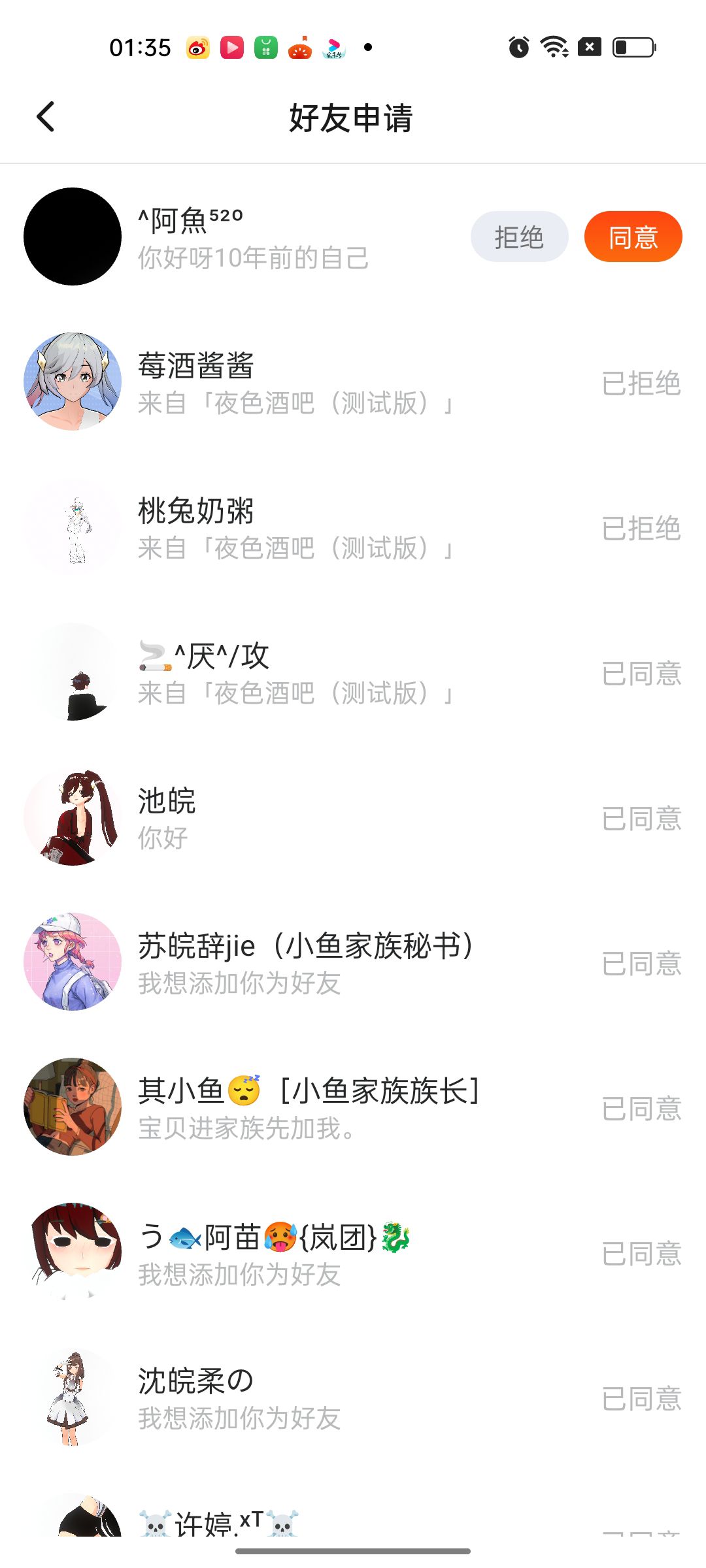Reject the friend request from ^阿魚520
Image resolution: width=706 pixels, height=1568 pixels.
(519, 237)
